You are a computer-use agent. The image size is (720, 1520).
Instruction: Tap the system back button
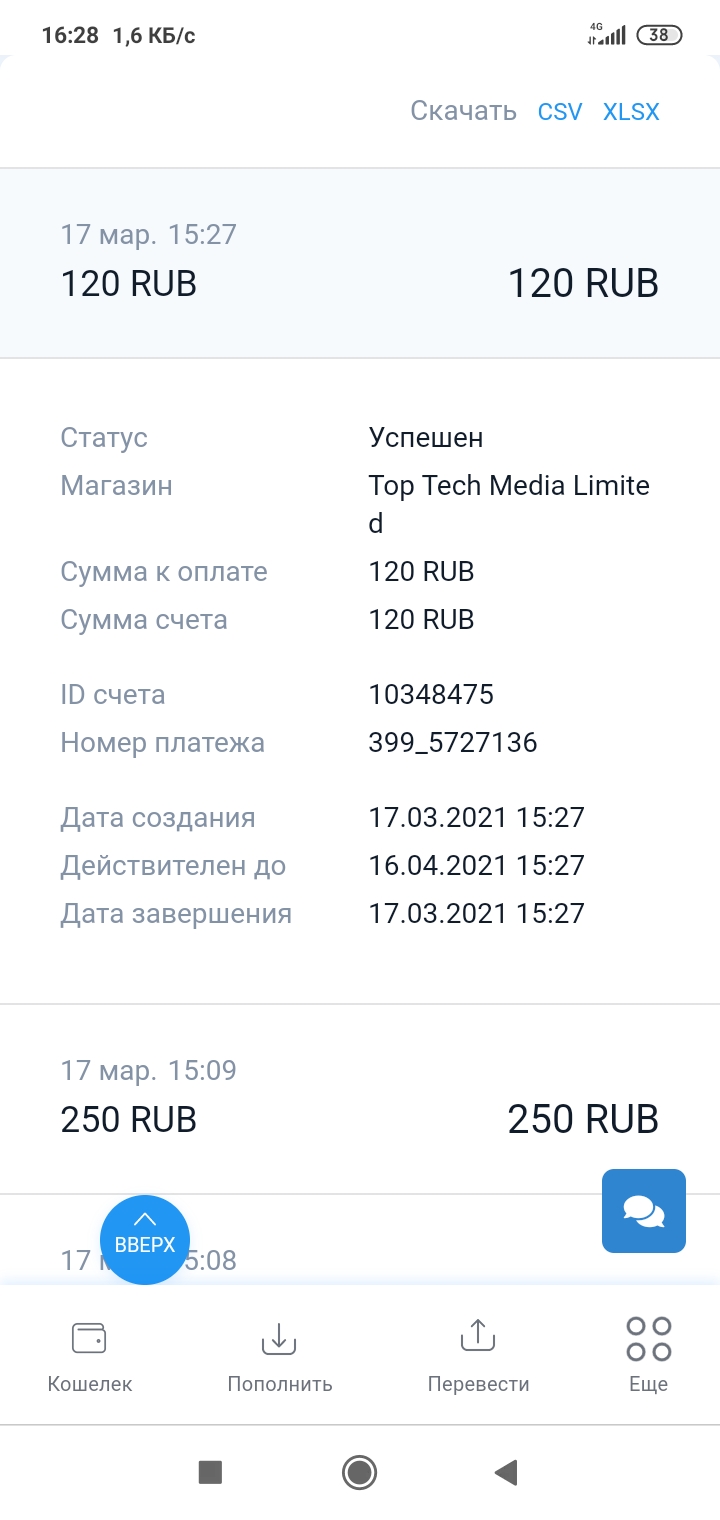506,1472
